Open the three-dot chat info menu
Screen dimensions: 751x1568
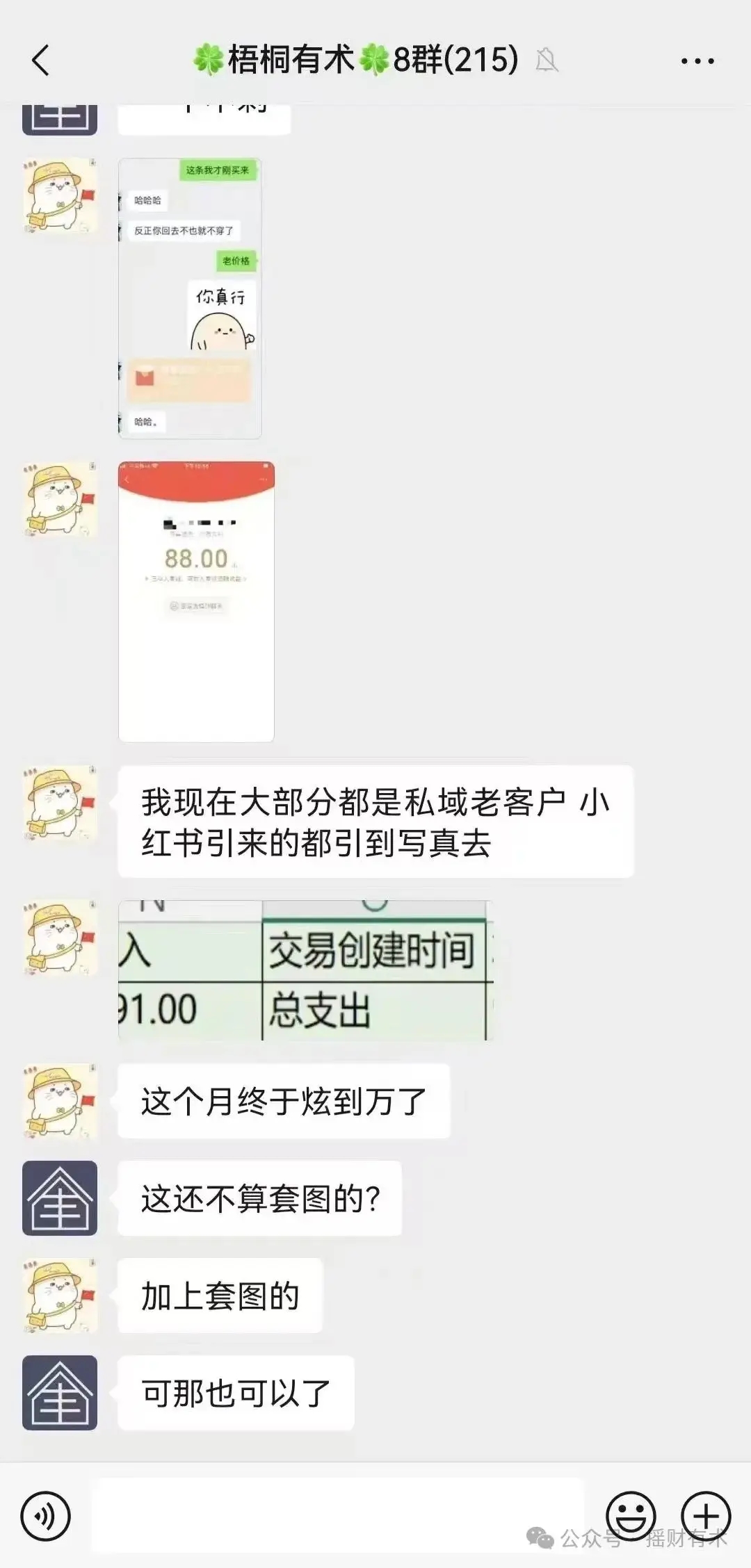coord(697,61)
